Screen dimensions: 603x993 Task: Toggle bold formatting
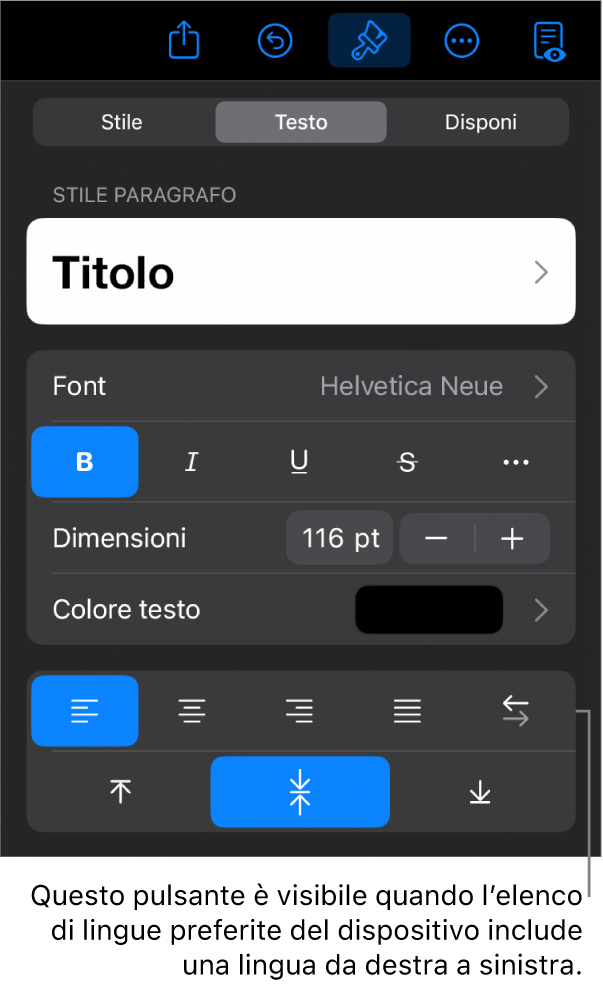click(x=85, y=461)
